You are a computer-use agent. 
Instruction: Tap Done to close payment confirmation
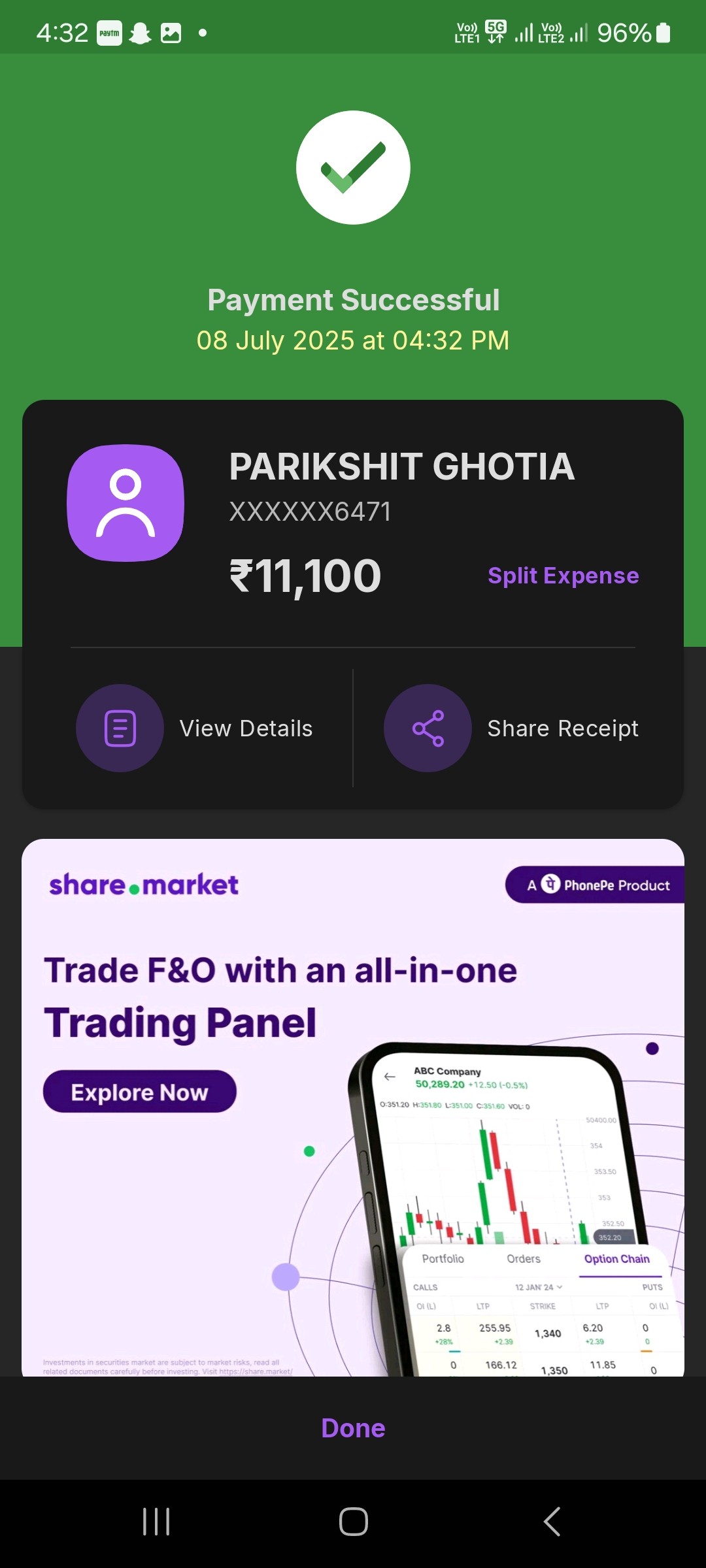pyautogui.click(x=353, y=1428)
